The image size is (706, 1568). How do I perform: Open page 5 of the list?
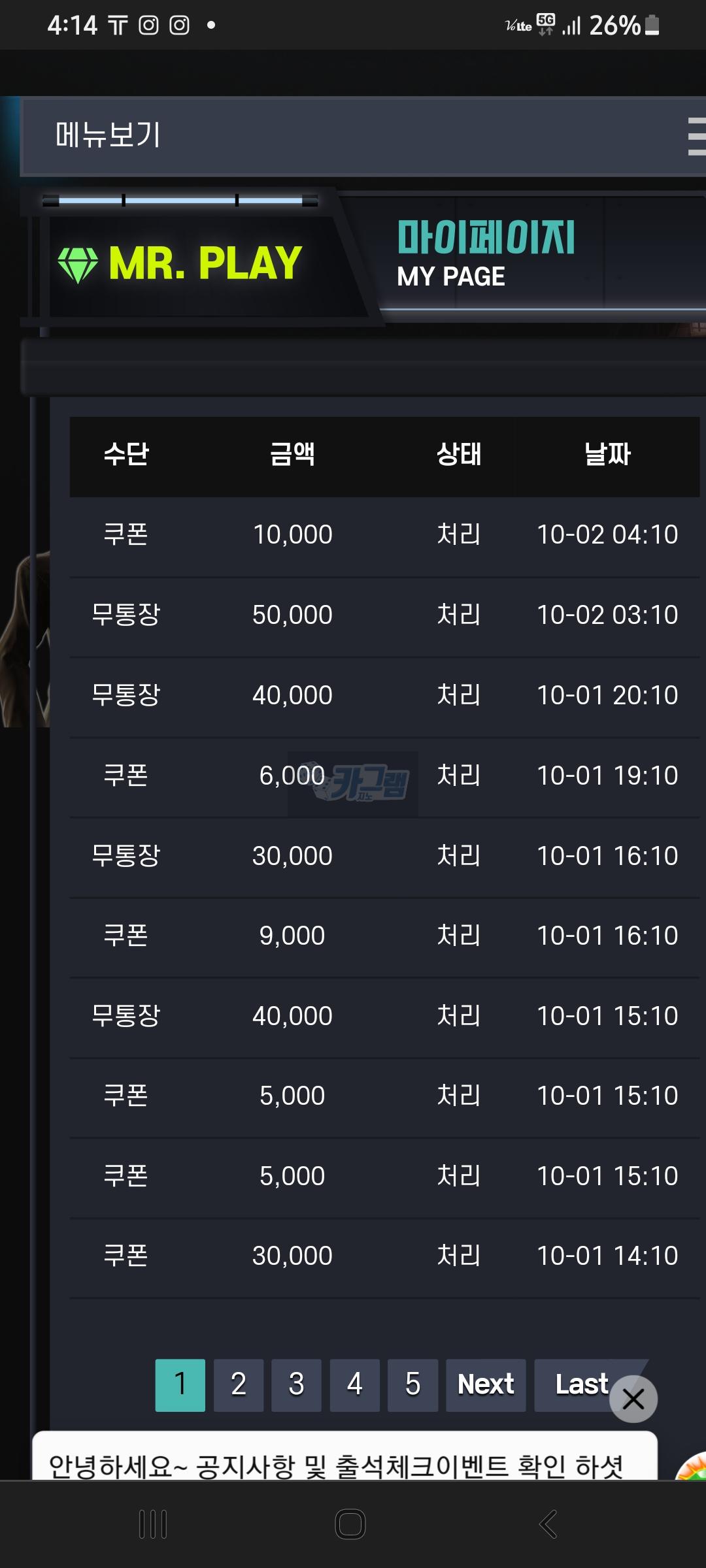click(x=412, y=1384)
